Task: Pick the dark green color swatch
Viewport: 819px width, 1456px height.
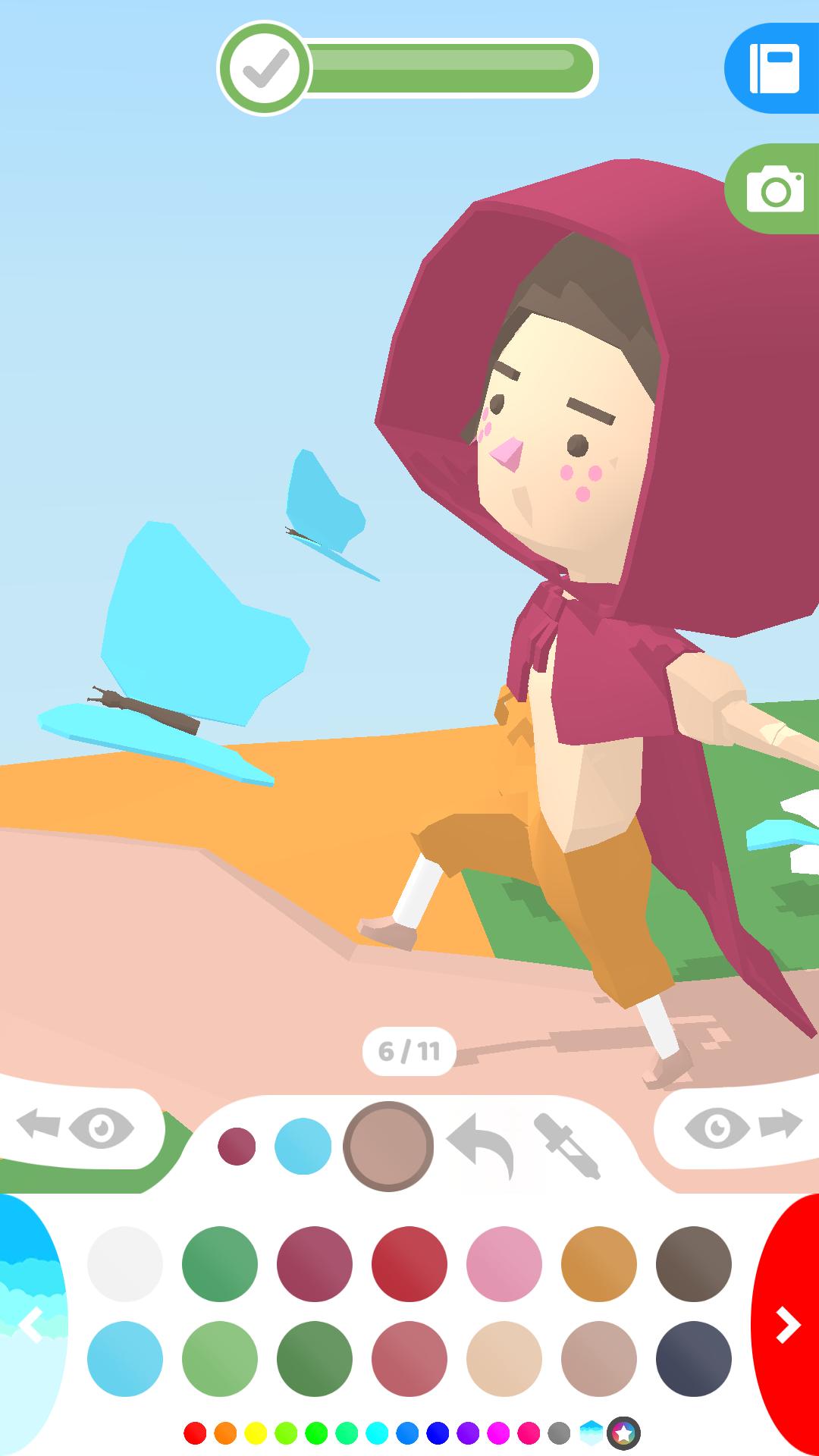Action: point(315,1359)
